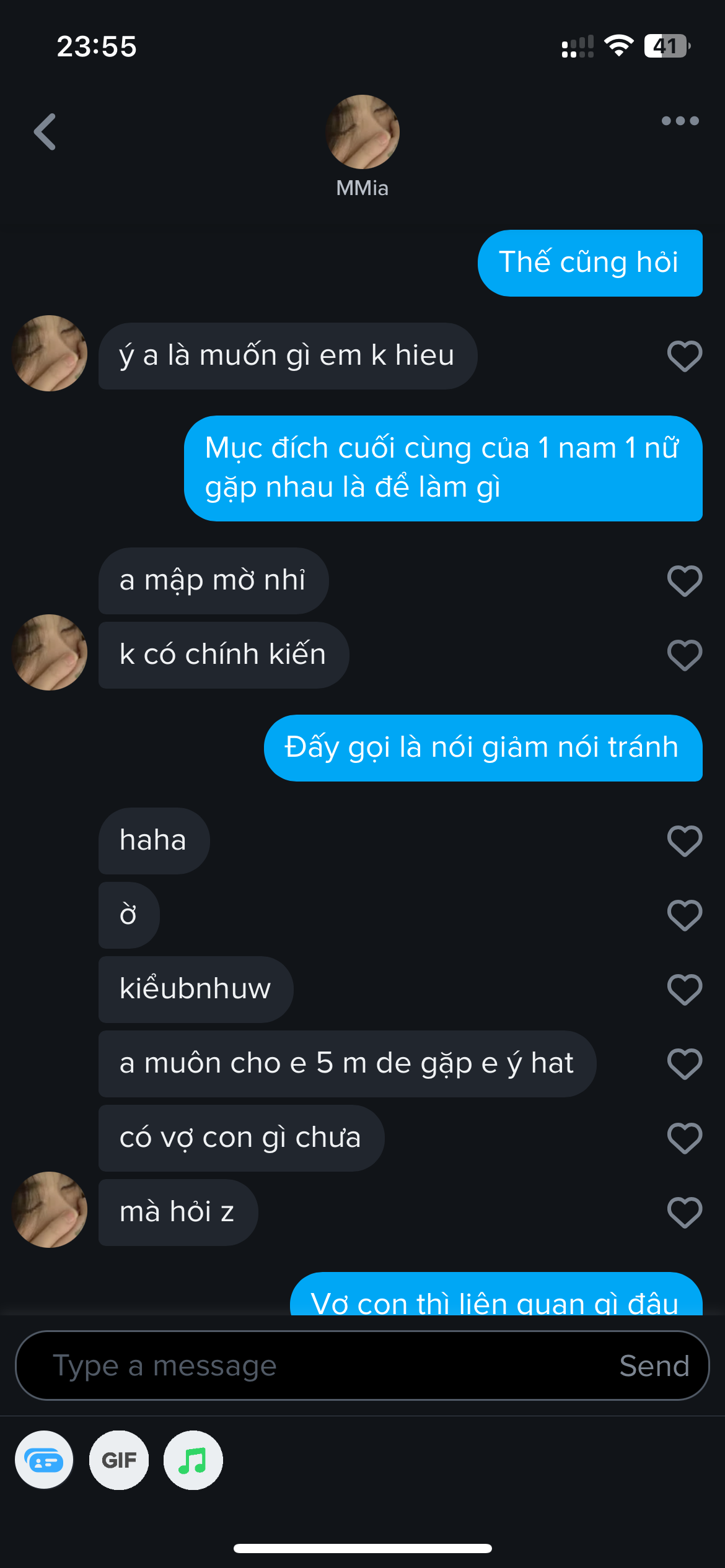The image size is (725, 1568).
Task: Go back to the matches list
Action: (45, 132)
